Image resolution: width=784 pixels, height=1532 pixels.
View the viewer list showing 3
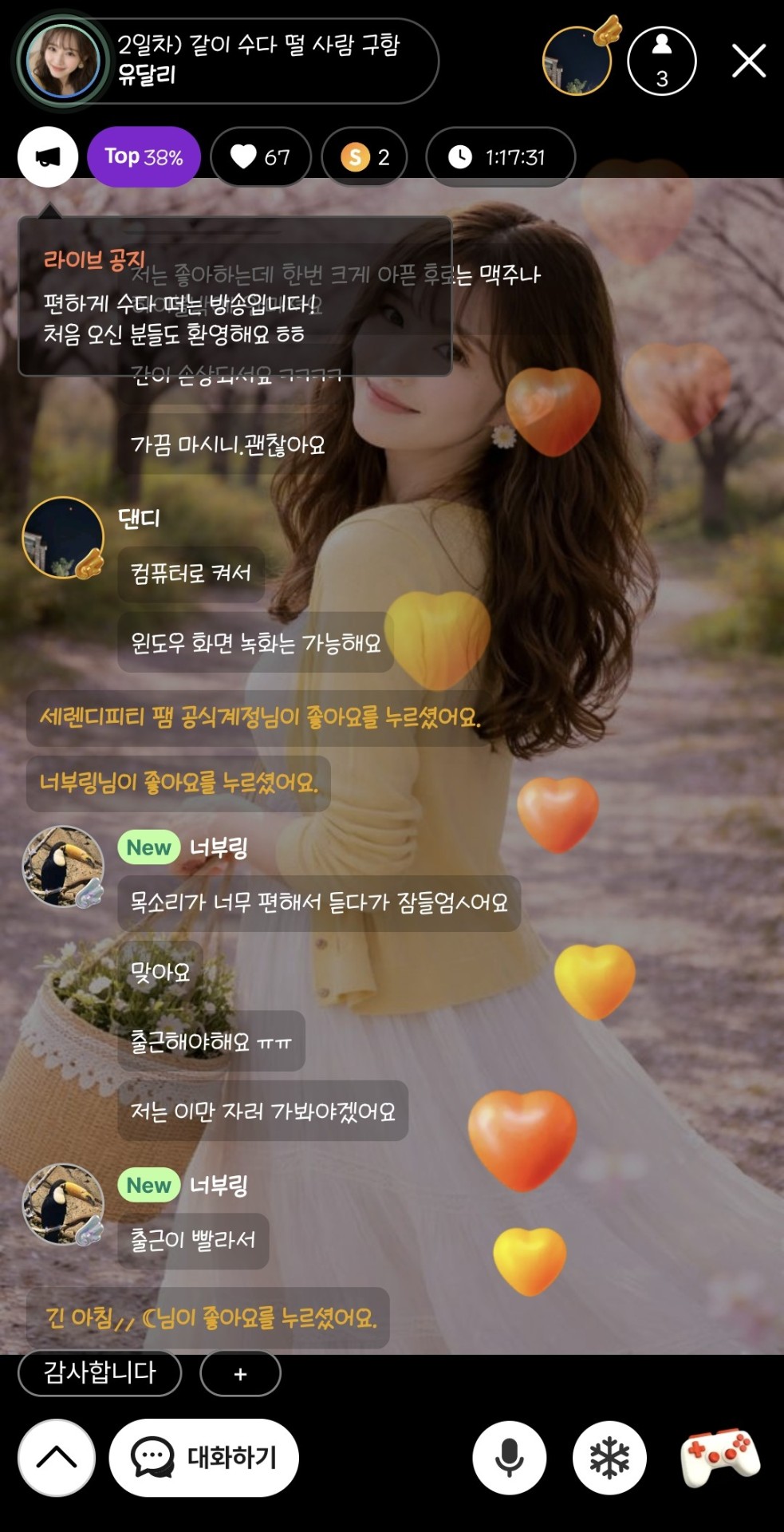coord(661,61)
